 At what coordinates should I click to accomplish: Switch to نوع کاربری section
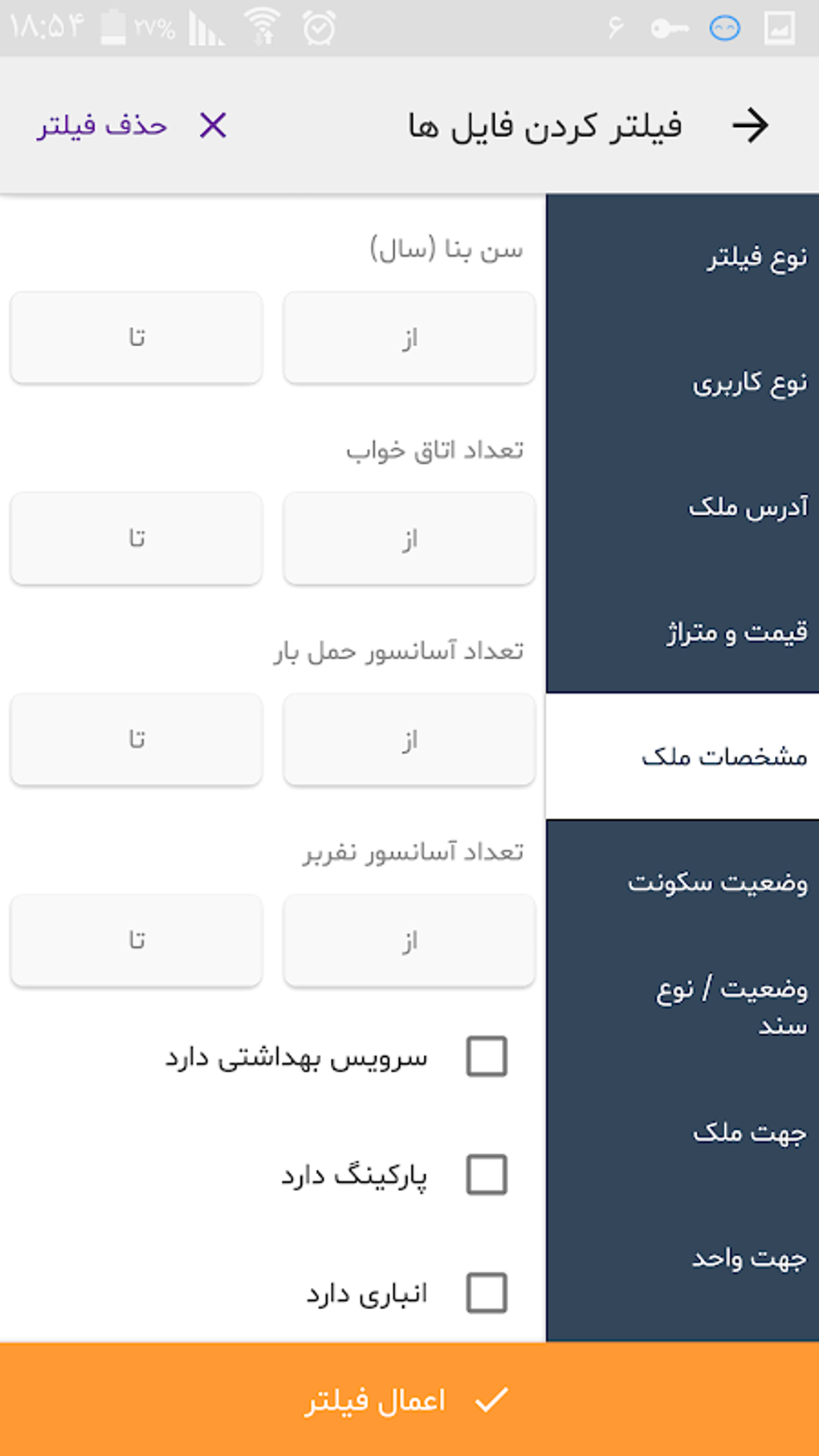click(x=682, y=382)
